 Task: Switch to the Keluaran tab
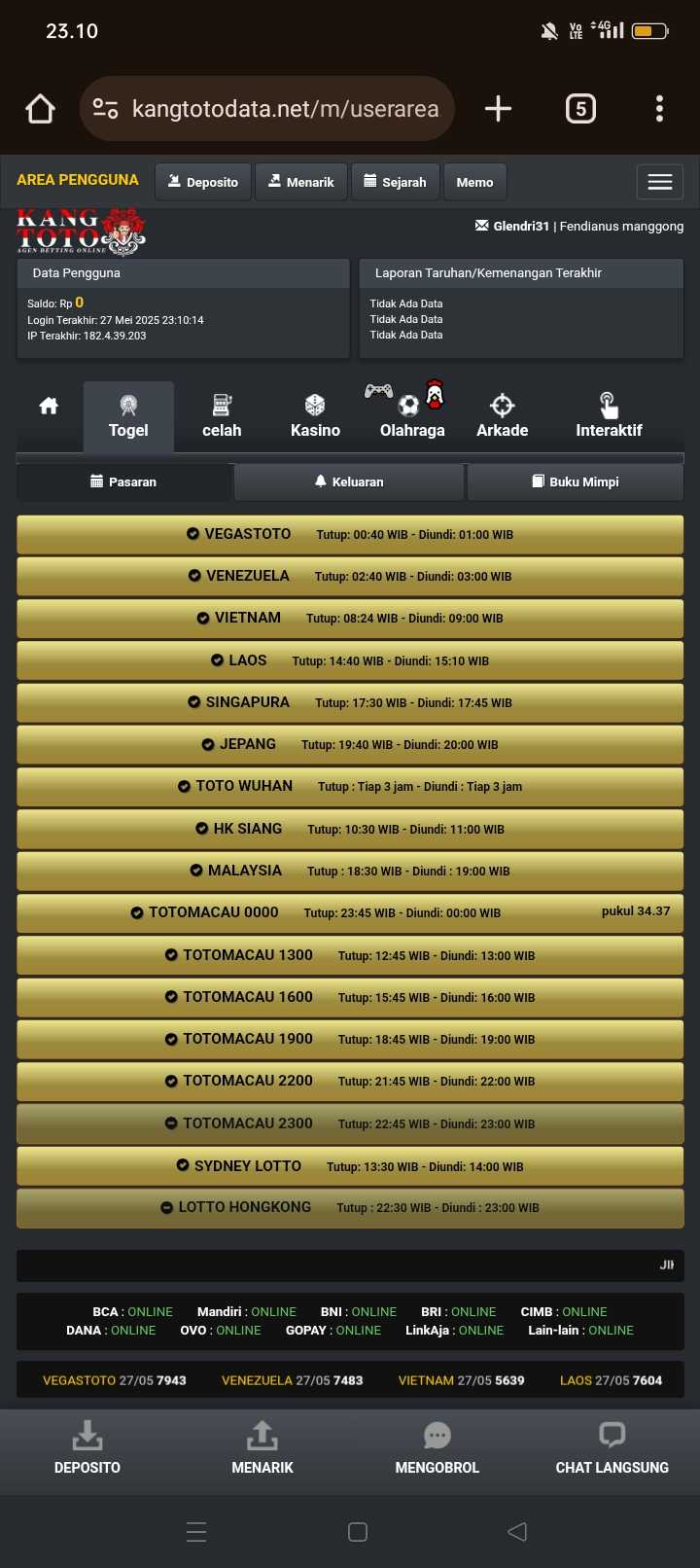[349, 481]
